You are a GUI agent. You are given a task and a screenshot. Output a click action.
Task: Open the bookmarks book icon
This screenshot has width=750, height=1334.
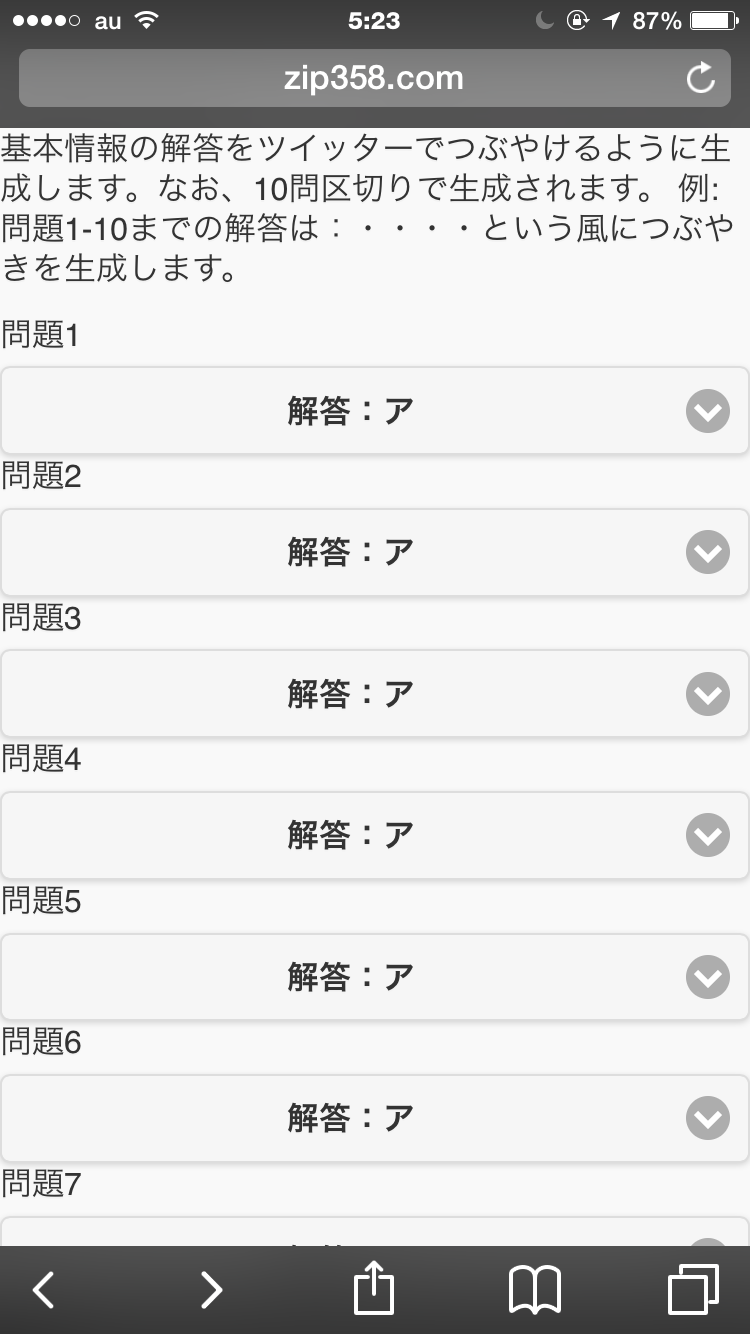(x=535, y=1290)
